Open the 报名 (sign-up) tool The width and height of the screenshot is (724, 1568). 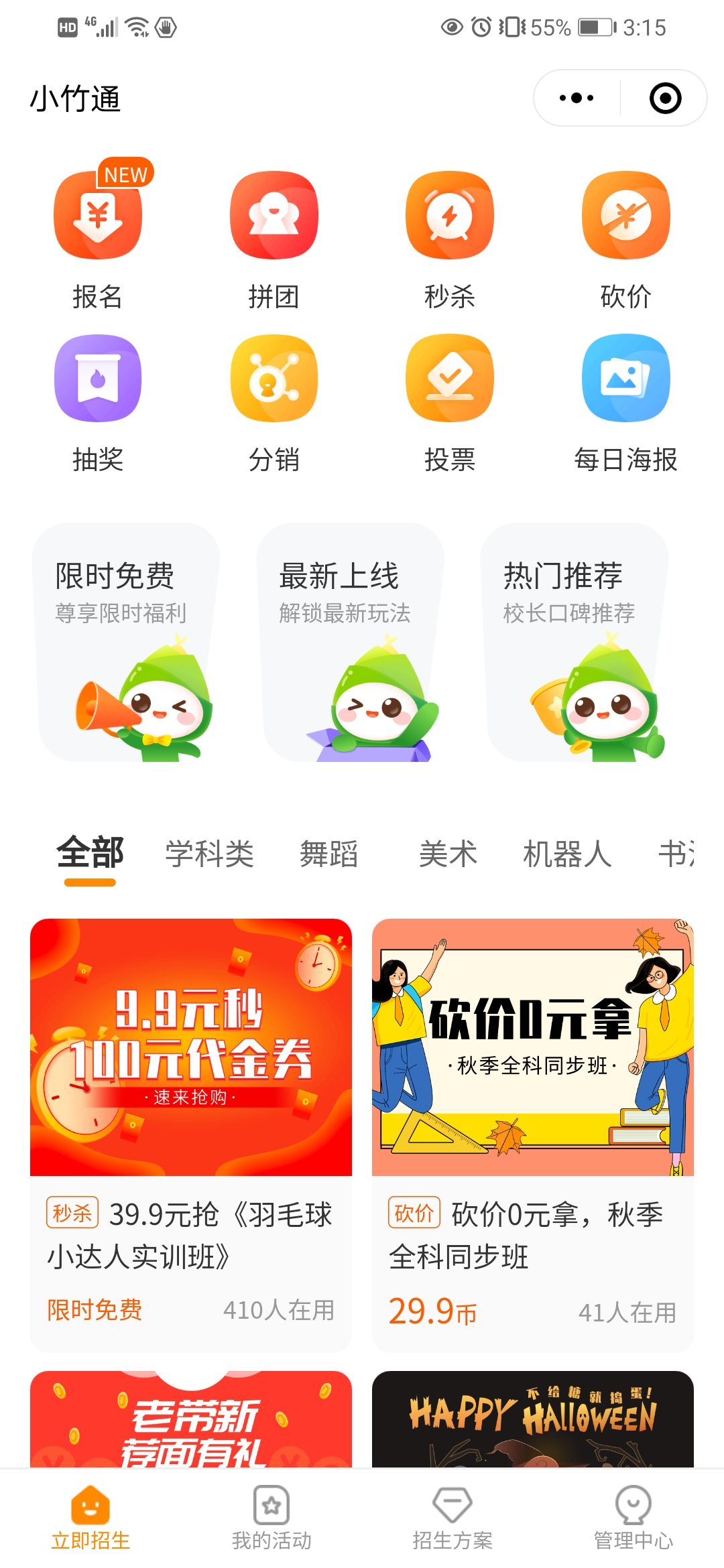(x=97, y=214)
